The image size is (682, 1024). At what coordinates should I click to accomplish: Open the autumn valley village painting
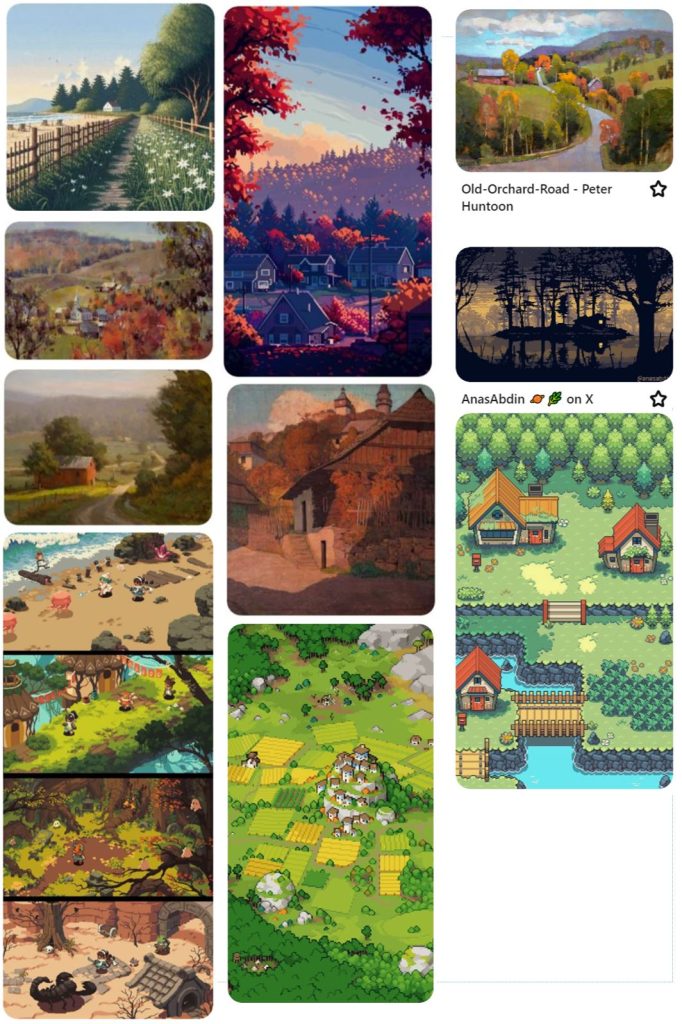click(x=109, y=290)
